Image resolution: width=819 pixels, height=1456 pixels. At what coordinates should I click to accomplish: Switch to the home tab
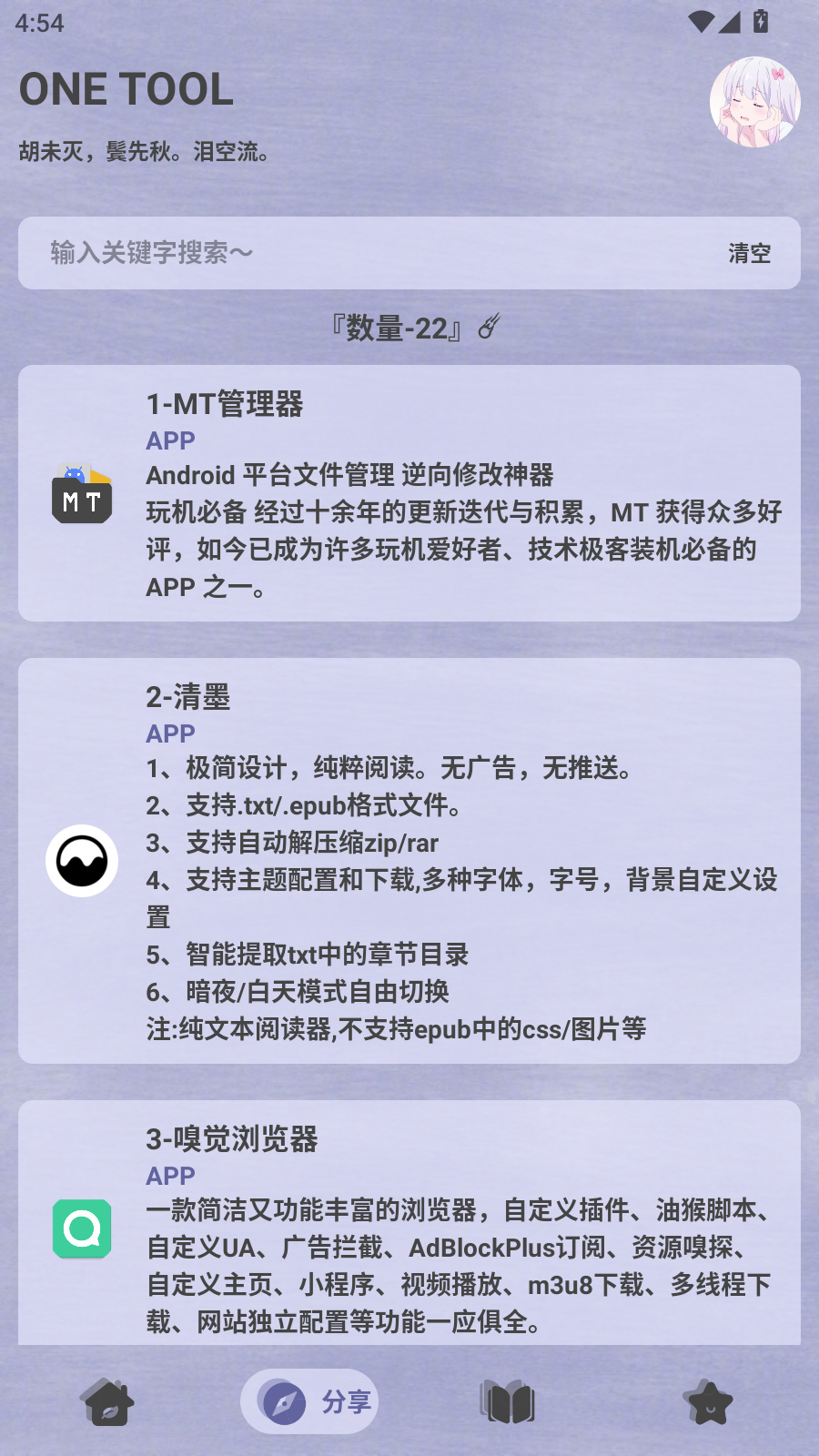[109, 1402]
